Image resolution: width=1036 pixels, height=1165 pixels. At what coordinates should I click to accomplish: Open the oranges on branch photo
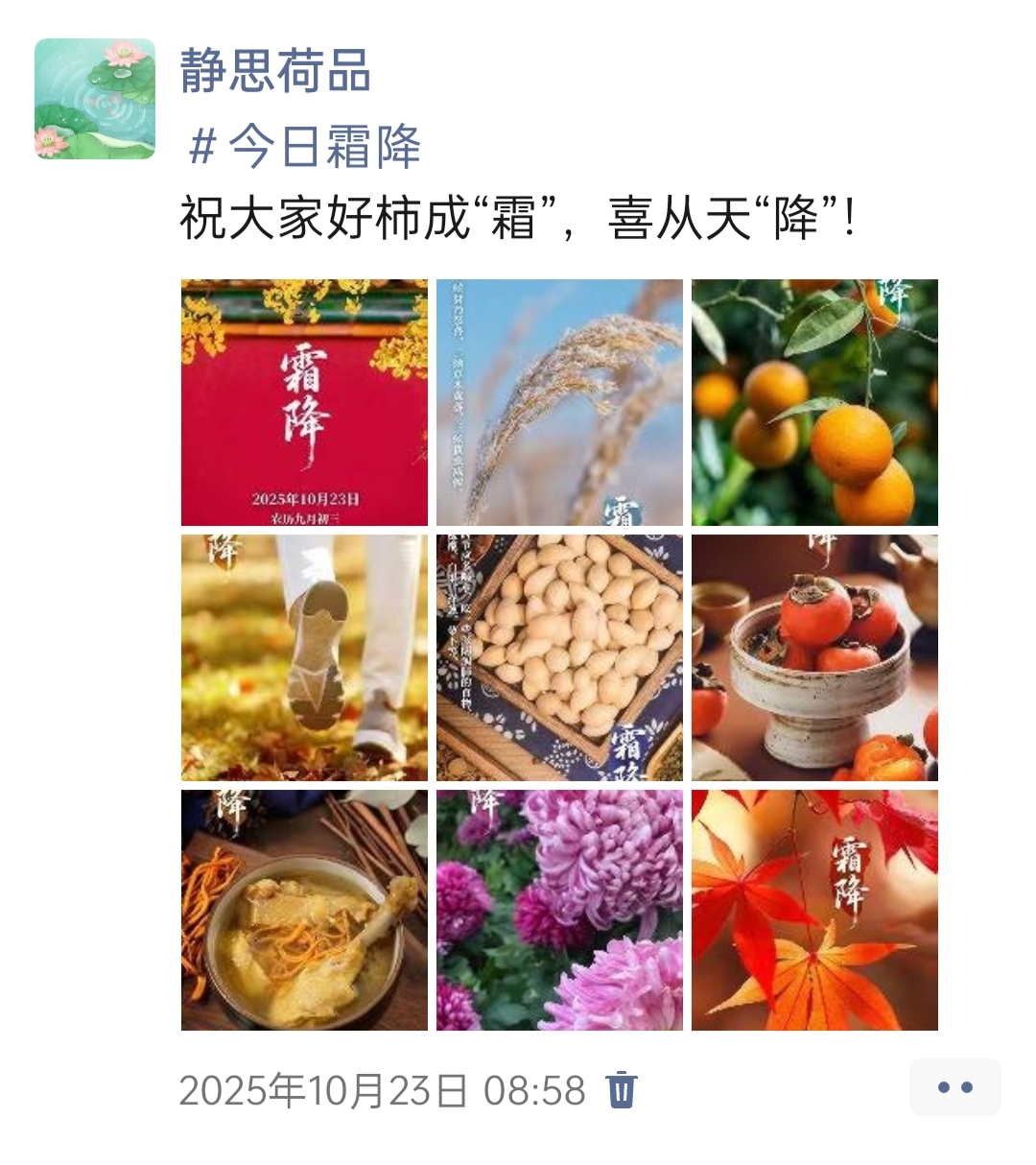coord(814,402)
